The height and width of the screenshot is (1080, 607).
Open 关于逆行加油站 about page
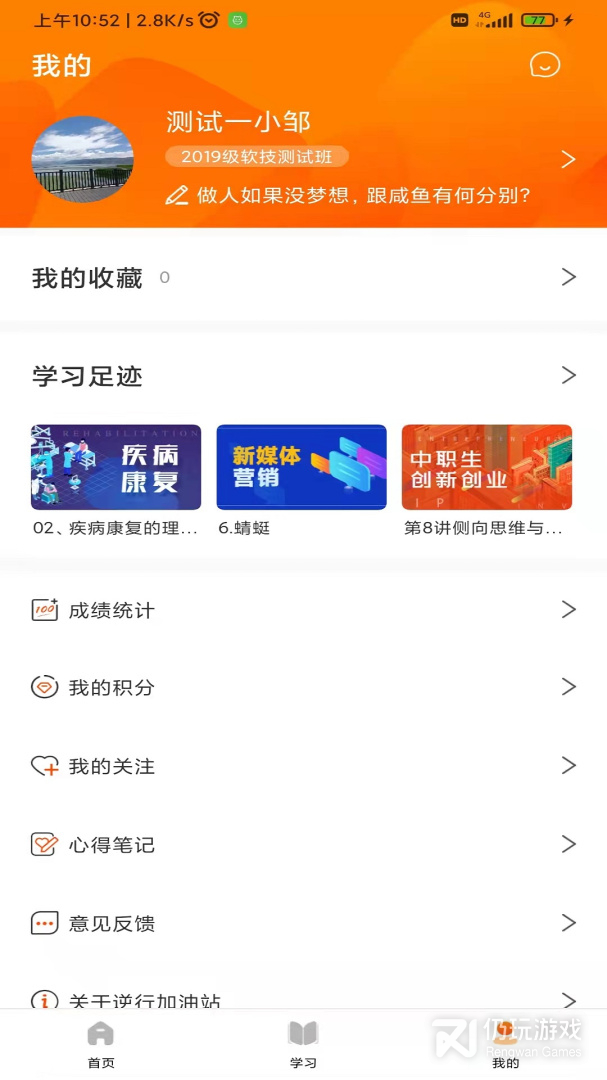coord(303,999)
